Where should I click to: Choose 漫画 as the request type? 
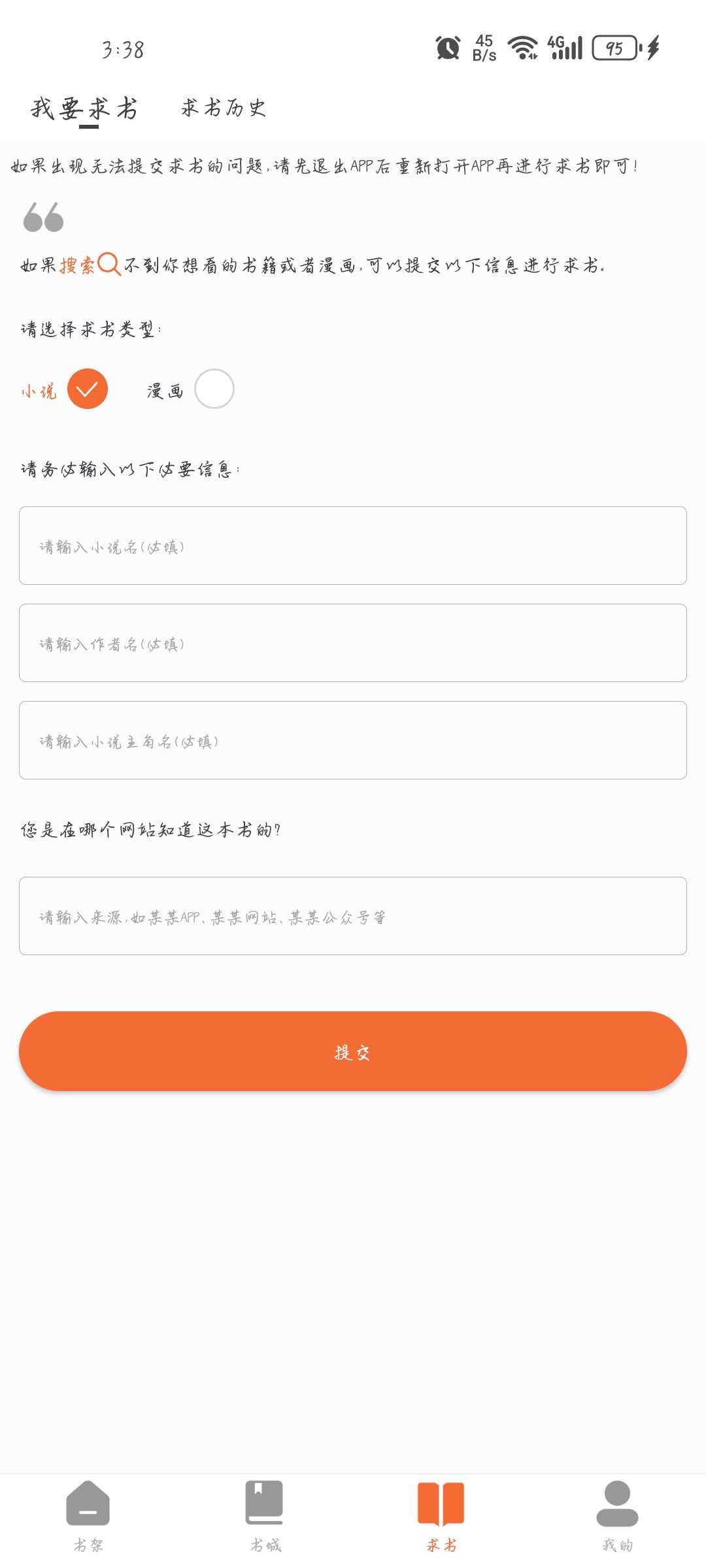click(214, 389)
